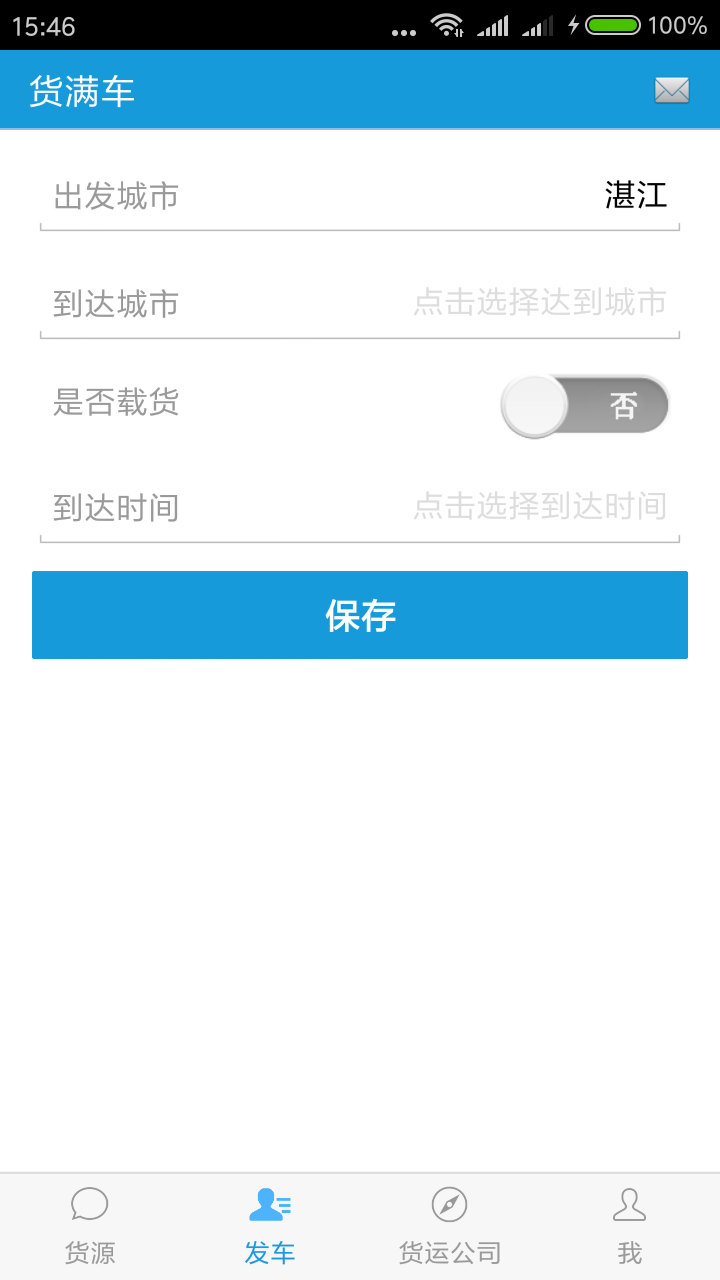This screenshot has height=1280, width=720.
Task: Open messages from the title bar
Action: point(672,89)
